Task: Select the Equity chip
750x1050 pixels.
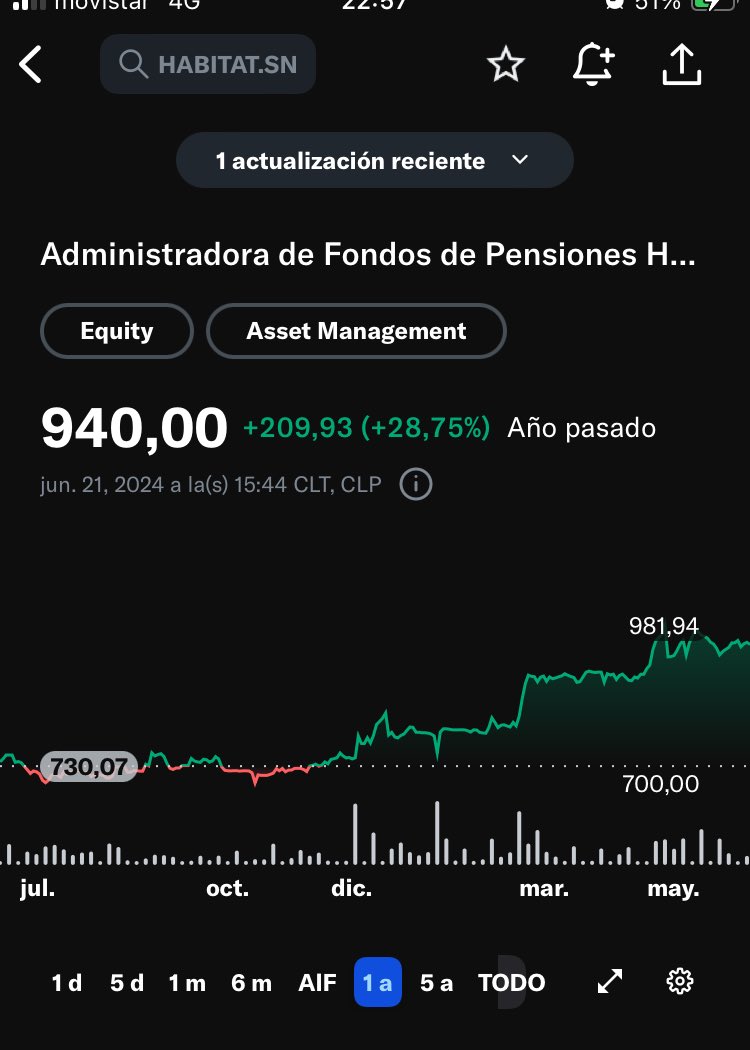Action: point(117,331)
